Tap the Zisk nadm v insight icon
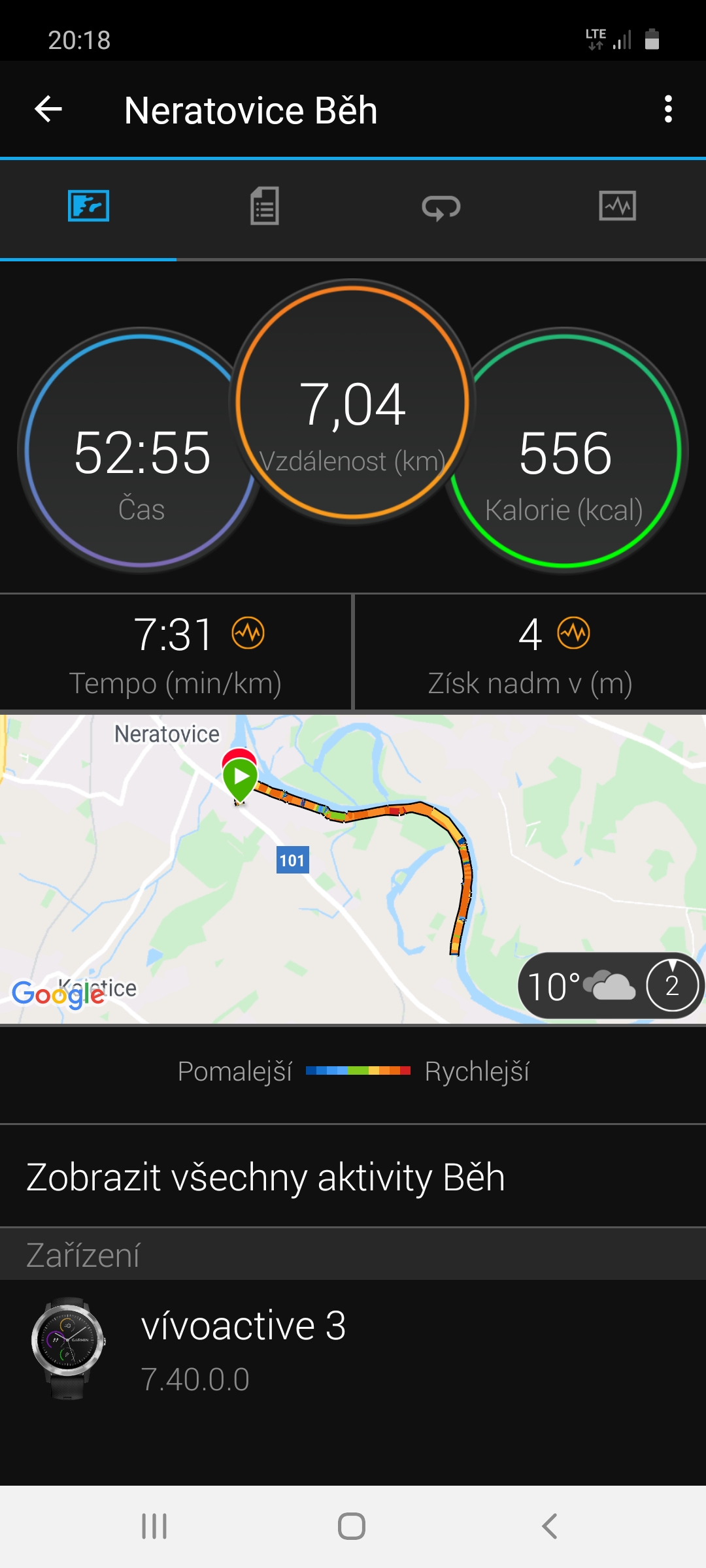This screenshot has width=706, height=1568. pyautogui.click(x=574, y=633)
